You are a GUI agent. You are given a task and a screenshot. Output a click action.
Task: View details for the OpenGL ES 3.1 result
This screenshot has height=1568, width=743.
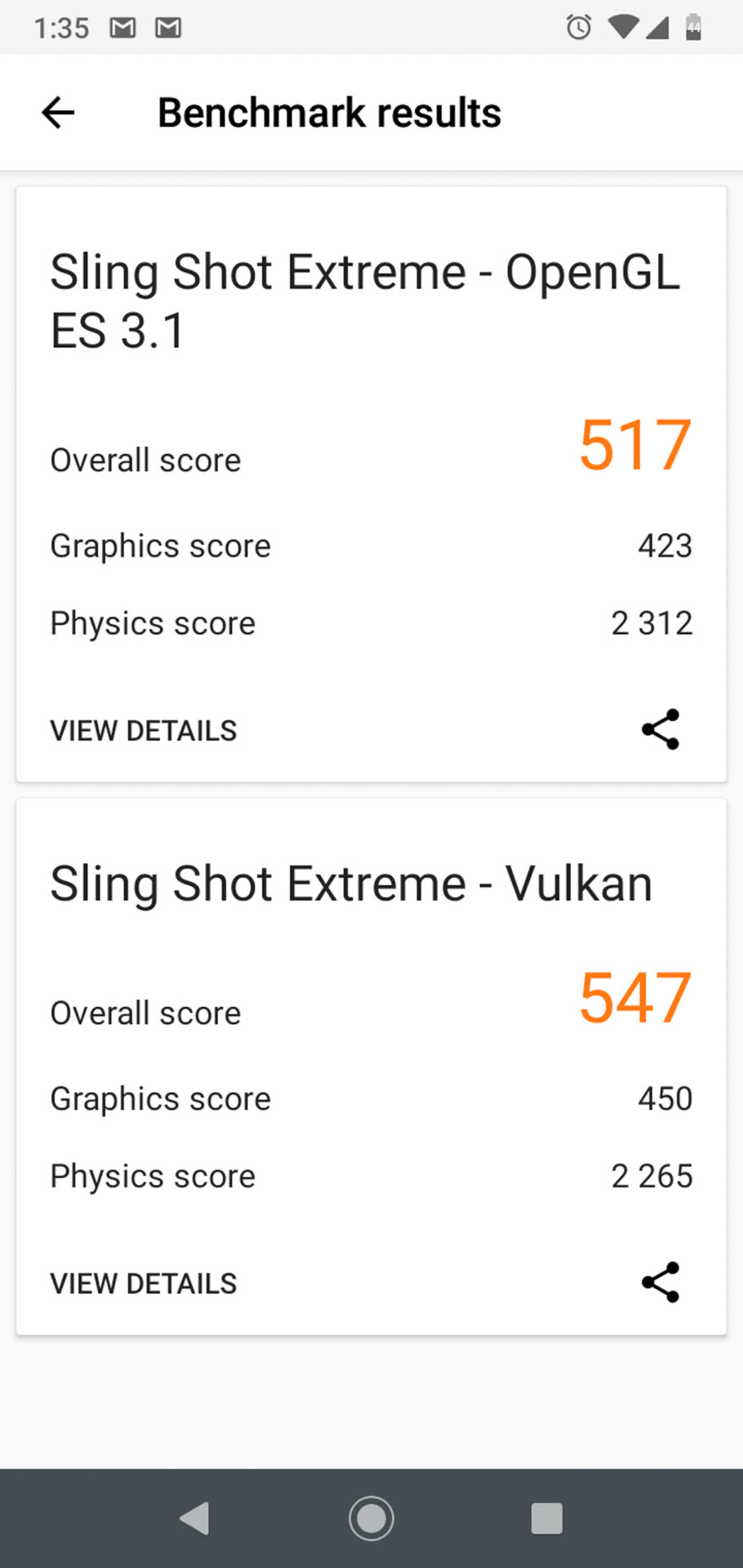pyautogui.click(x=144, y=730)
